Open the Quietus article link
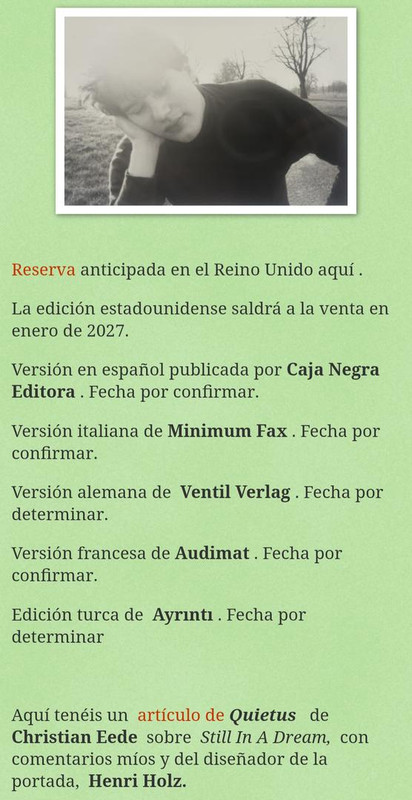The image size is (412, 800). (181, 715)
